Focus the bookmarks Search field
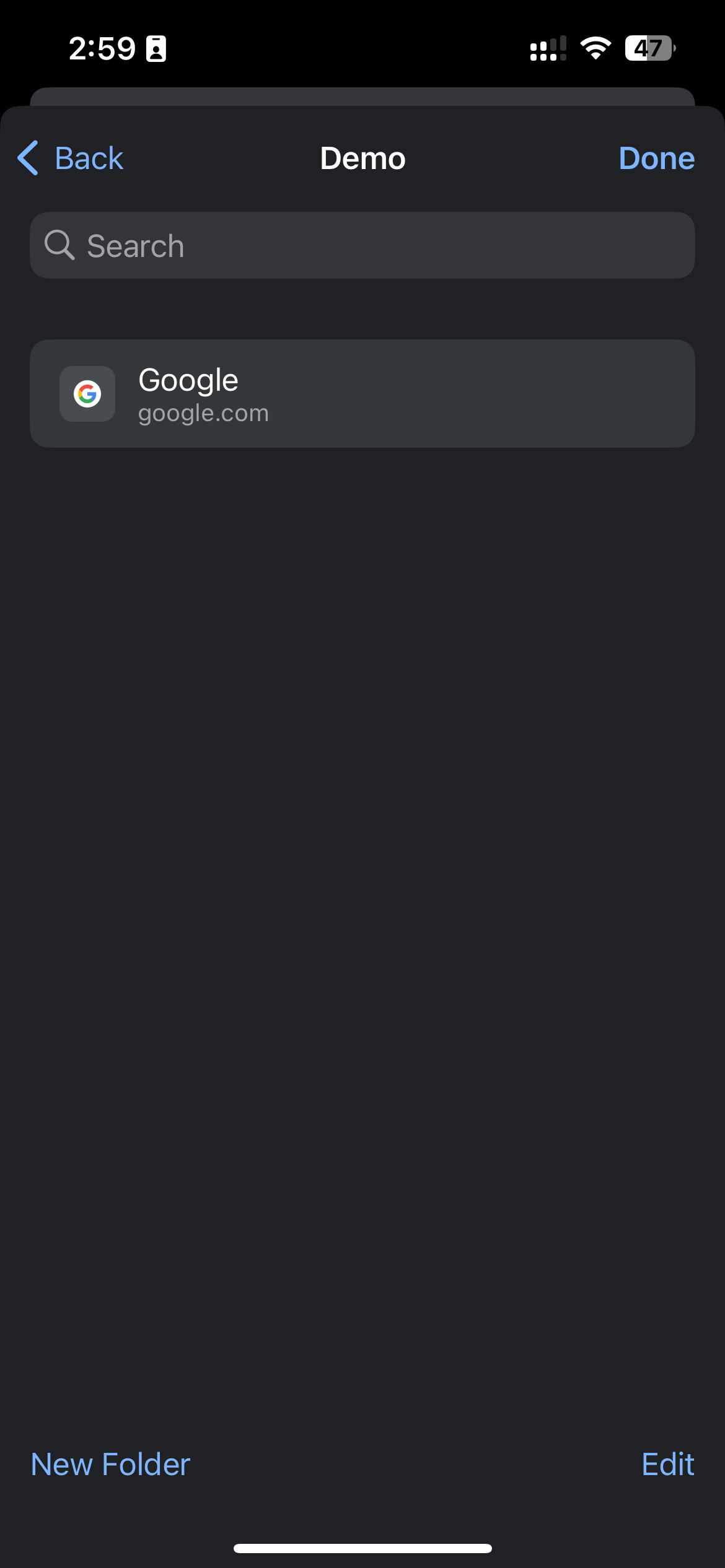725x1568 pixels. (x=362, y=246)
